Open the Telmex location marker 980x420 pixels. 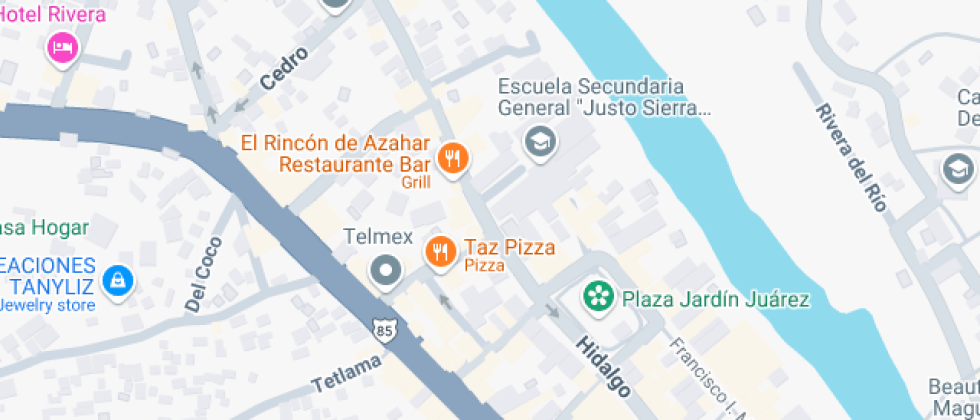[x=385, y=270]
